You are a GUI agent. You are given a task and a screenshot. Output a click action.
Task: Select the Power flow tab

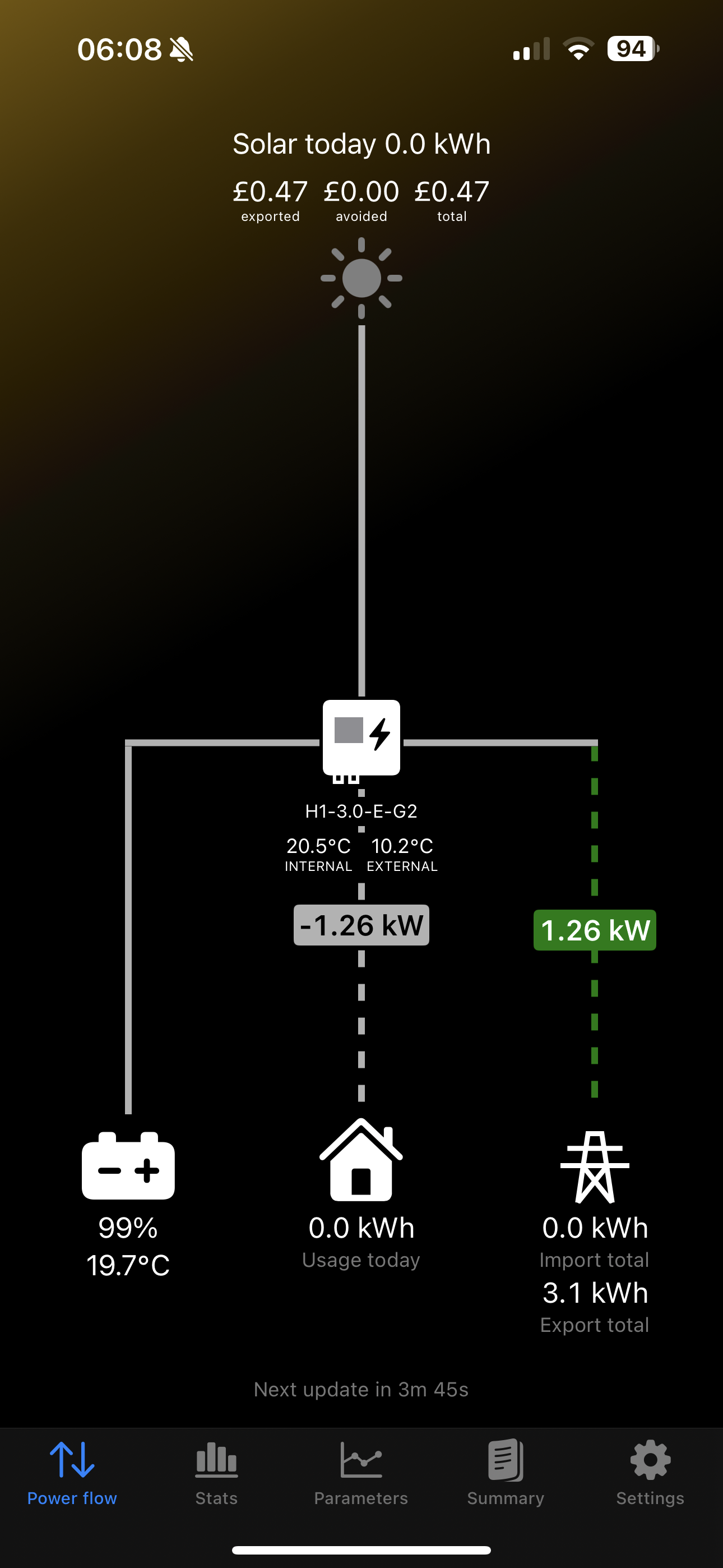click(72, 1472)
